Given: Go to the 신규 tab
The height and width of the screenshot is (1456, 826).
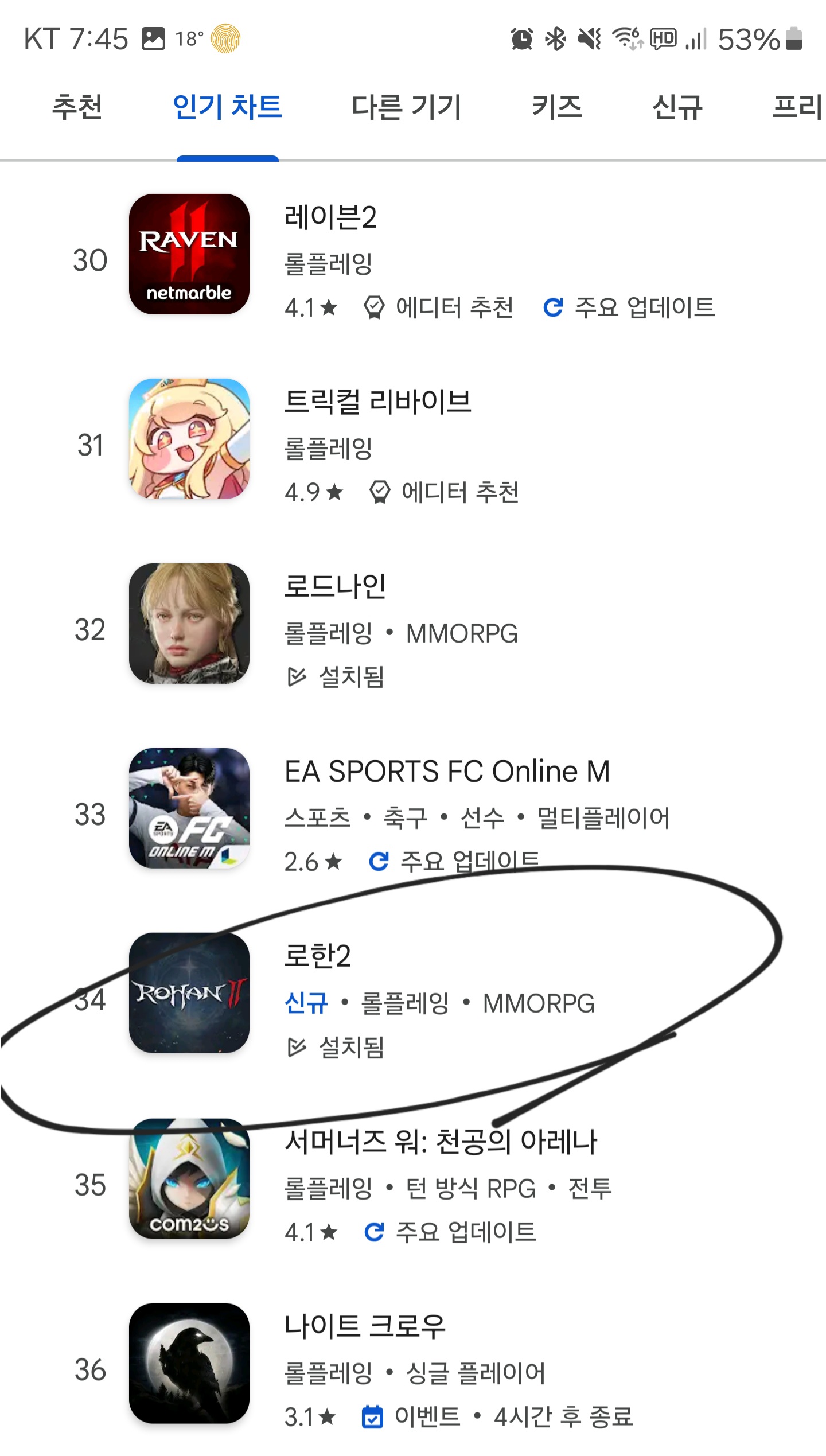Looking at the screenshot, I should (677, 107).
